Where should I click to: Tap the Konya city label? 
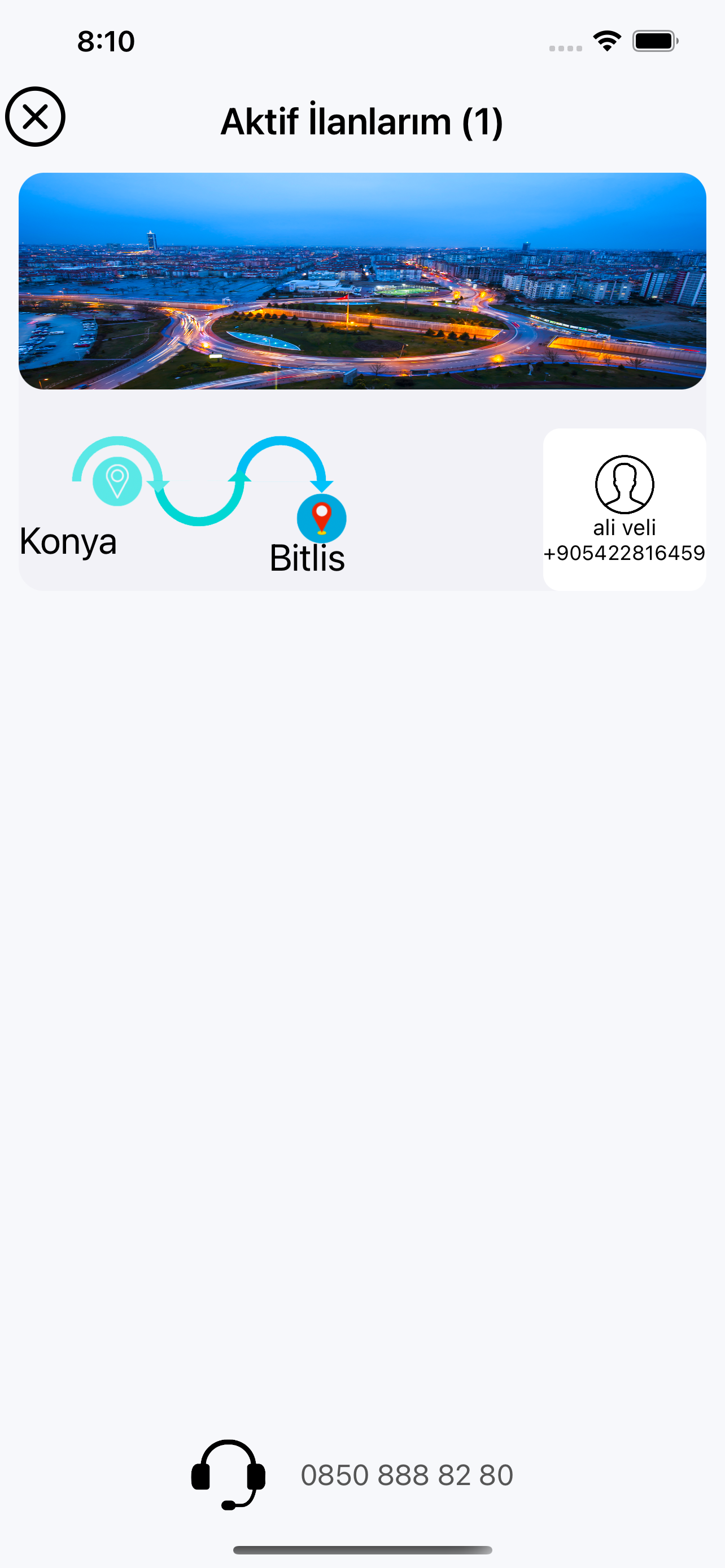click(69, 540)
